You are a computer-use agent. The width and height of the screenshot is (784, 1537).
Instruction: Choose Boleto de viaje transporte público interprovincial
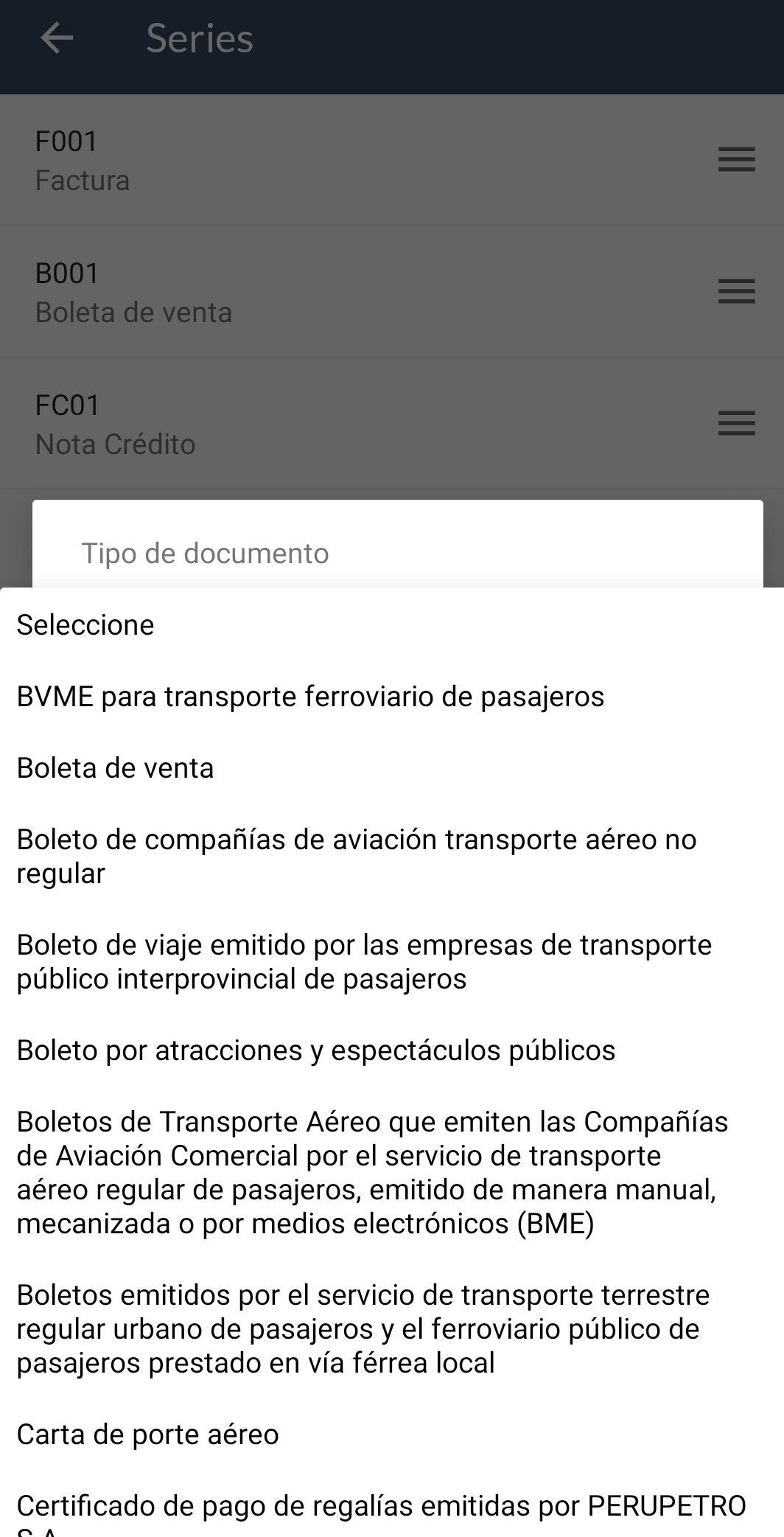pos(392,961)
